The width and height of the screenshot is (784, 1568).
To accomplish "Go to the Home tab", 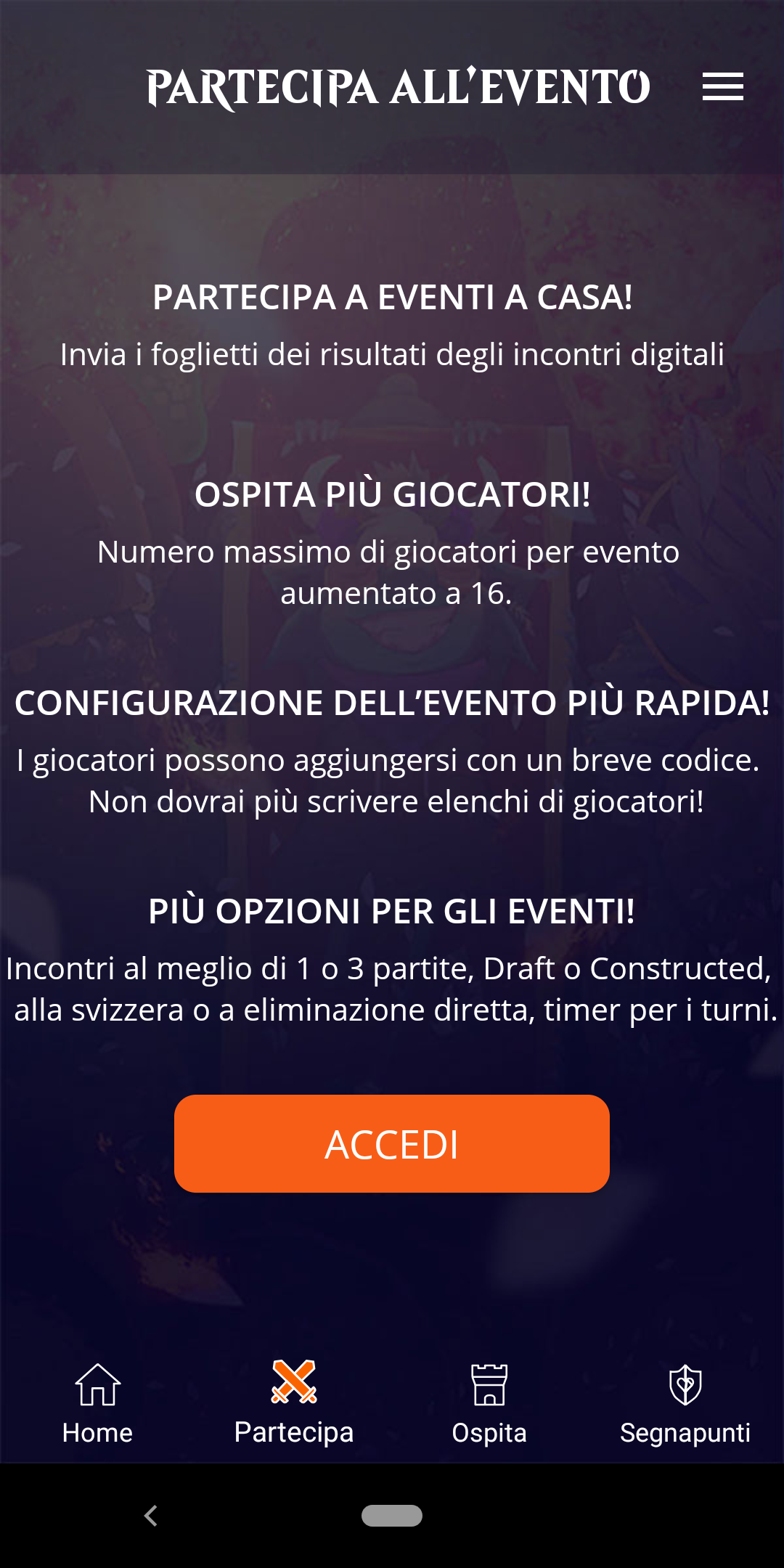I will click(x=98, y=1403).
